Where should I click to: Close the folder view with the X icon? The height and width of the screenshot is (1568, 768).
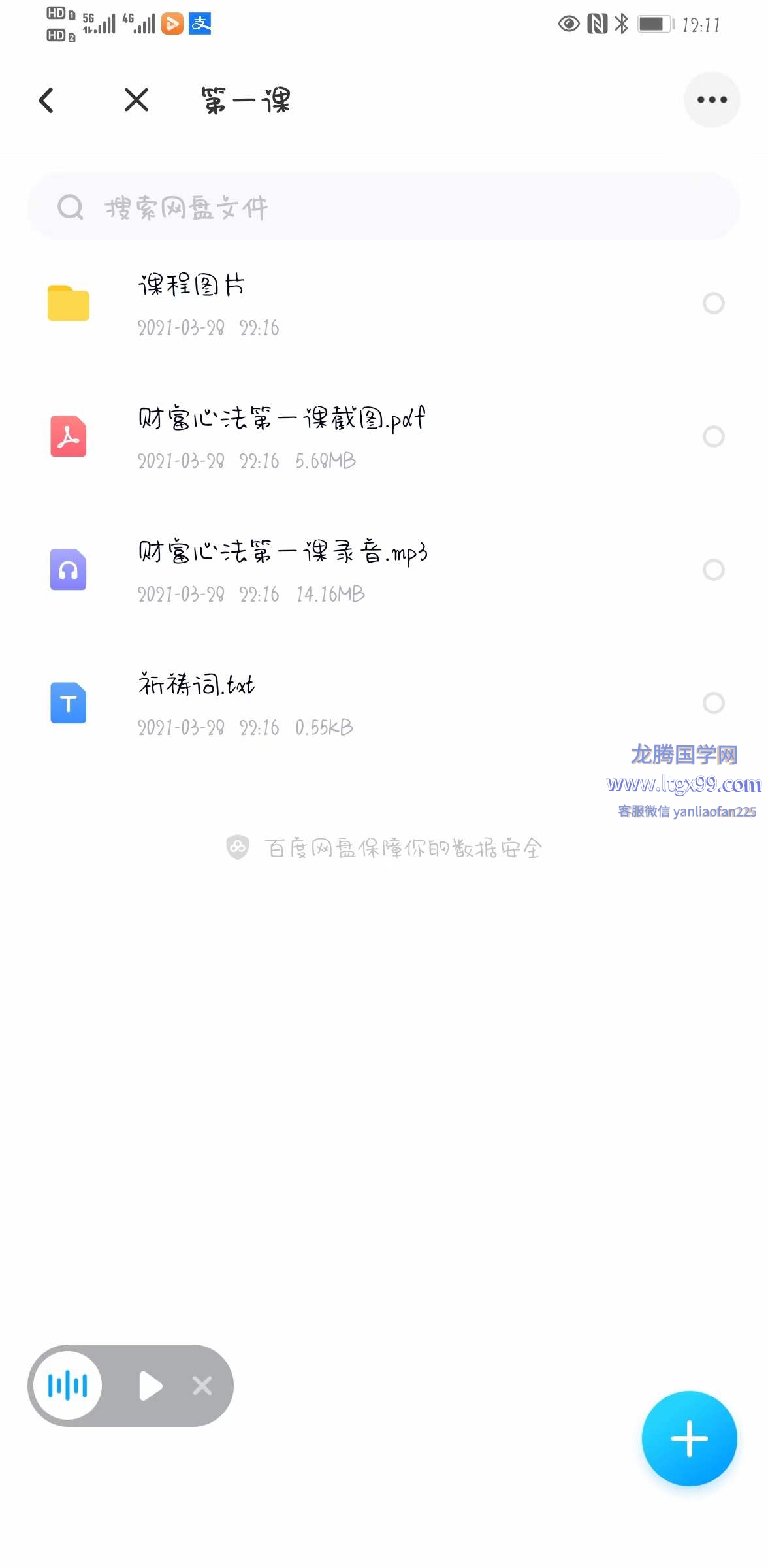136,100
